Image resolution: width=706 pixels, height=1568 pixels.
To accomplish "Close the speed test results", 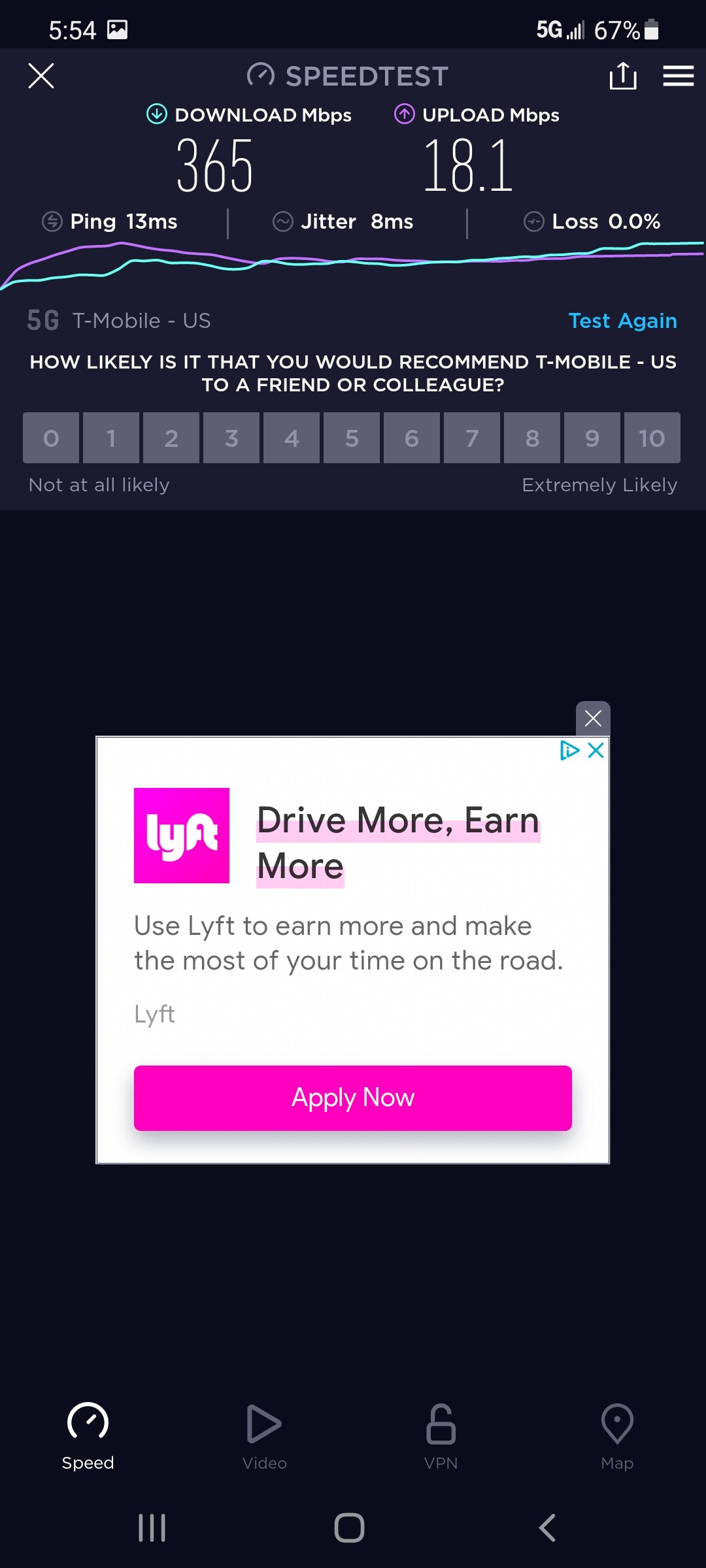I will point(41,76).
